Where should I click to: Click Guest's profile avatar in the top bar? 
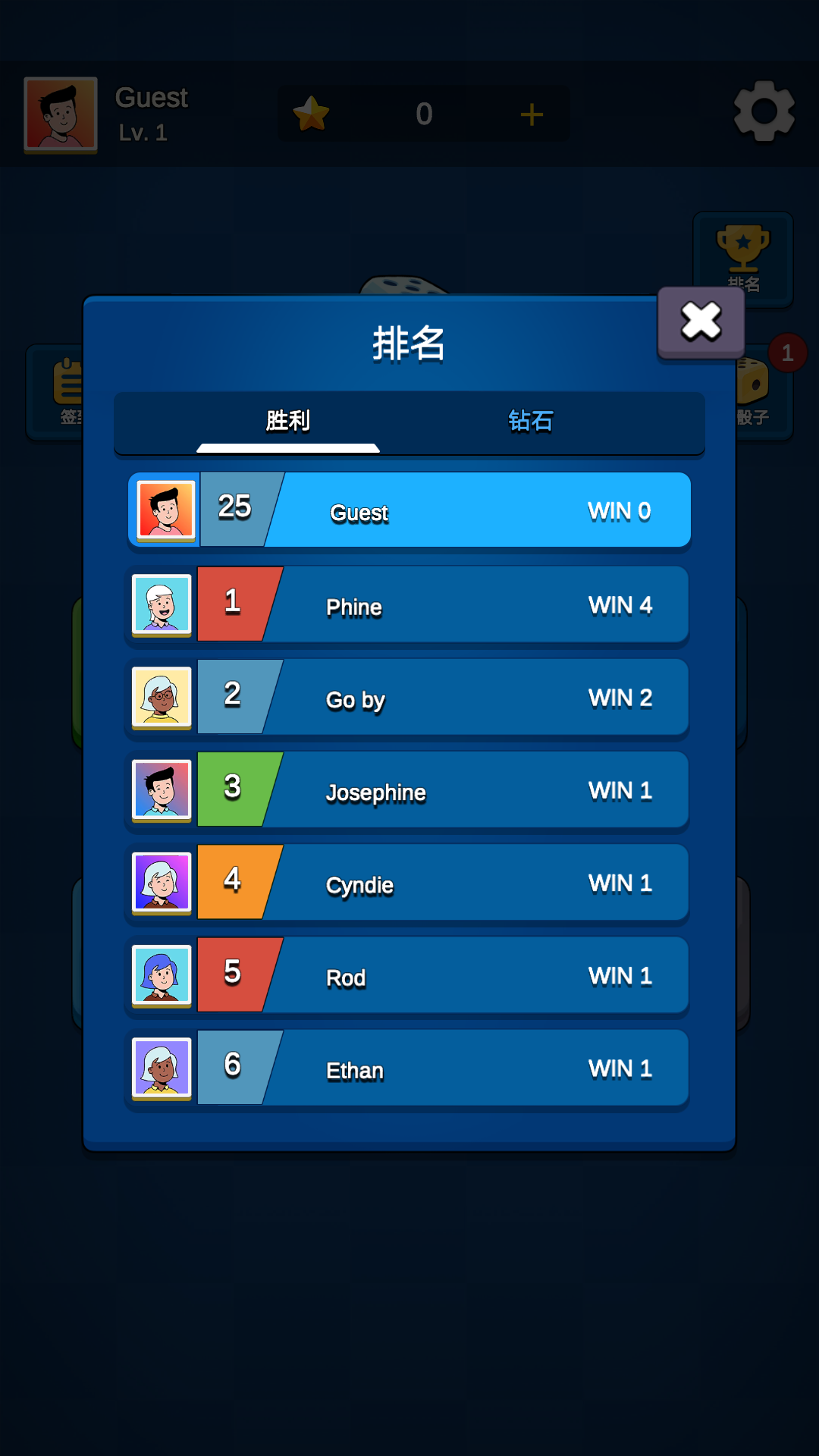click(60, 114)
